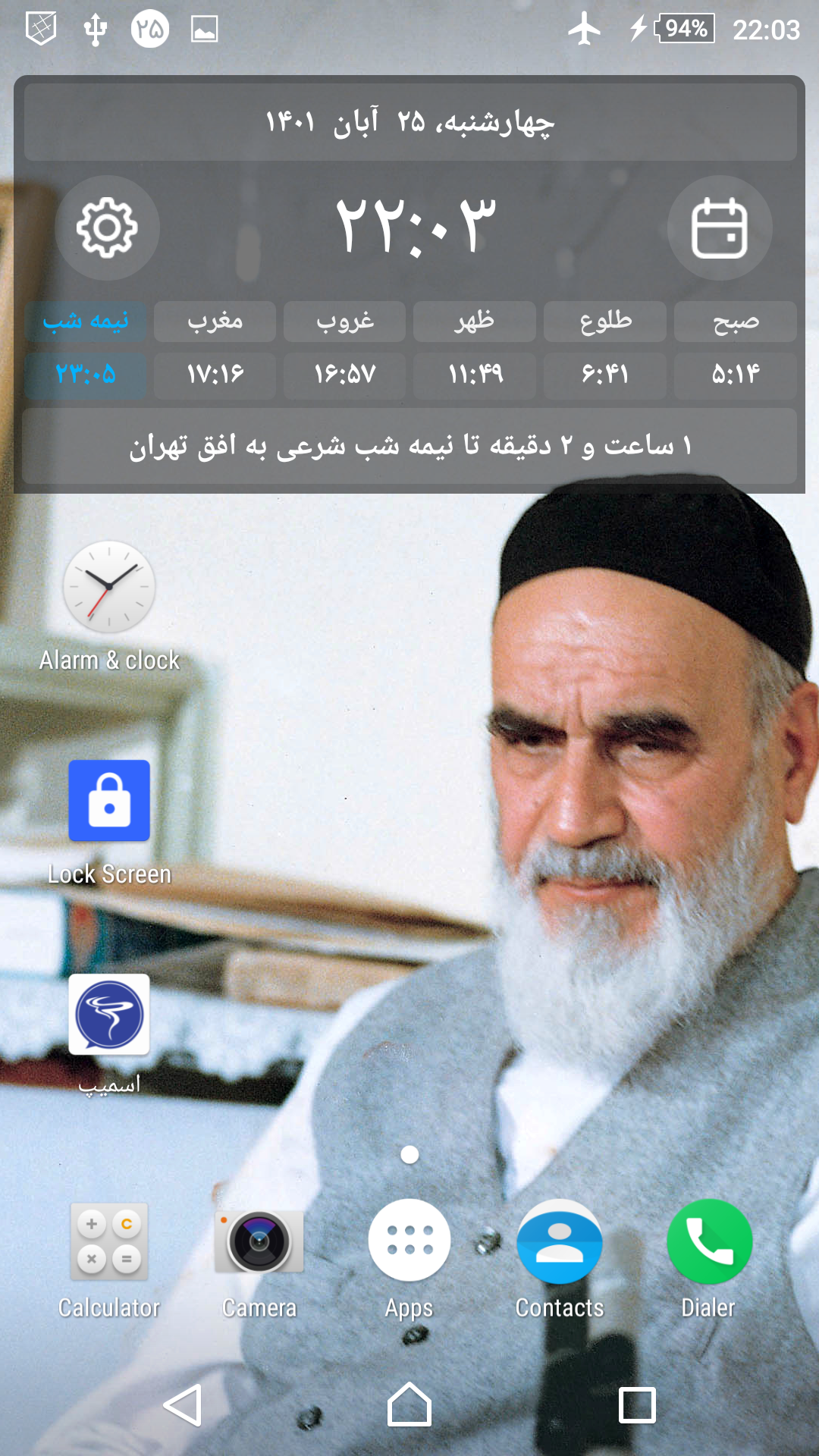Select the صبح prayer column
The width and height of the screenshot is (819, 1456).
(734, 321)
